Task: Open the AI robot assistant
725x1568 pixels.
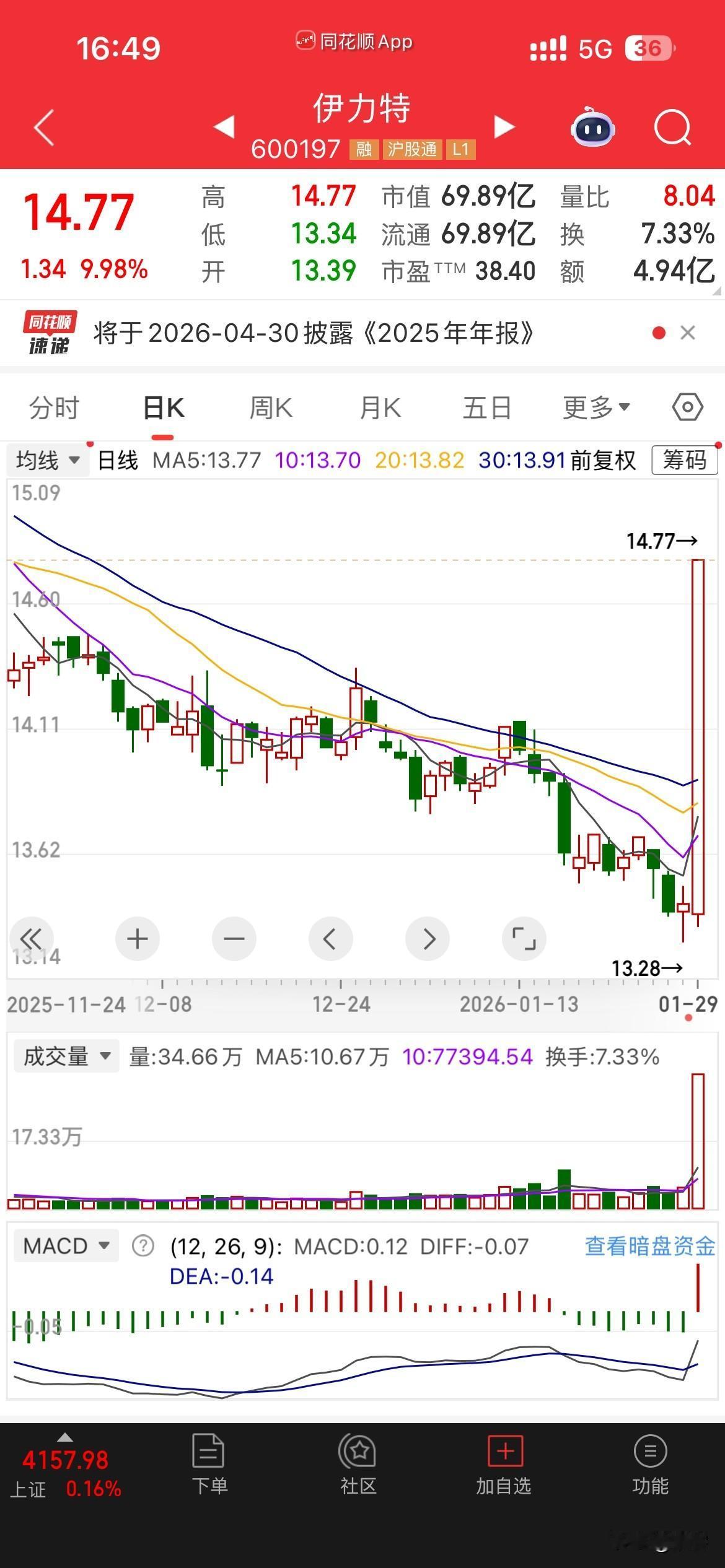Action: point(592,127)
